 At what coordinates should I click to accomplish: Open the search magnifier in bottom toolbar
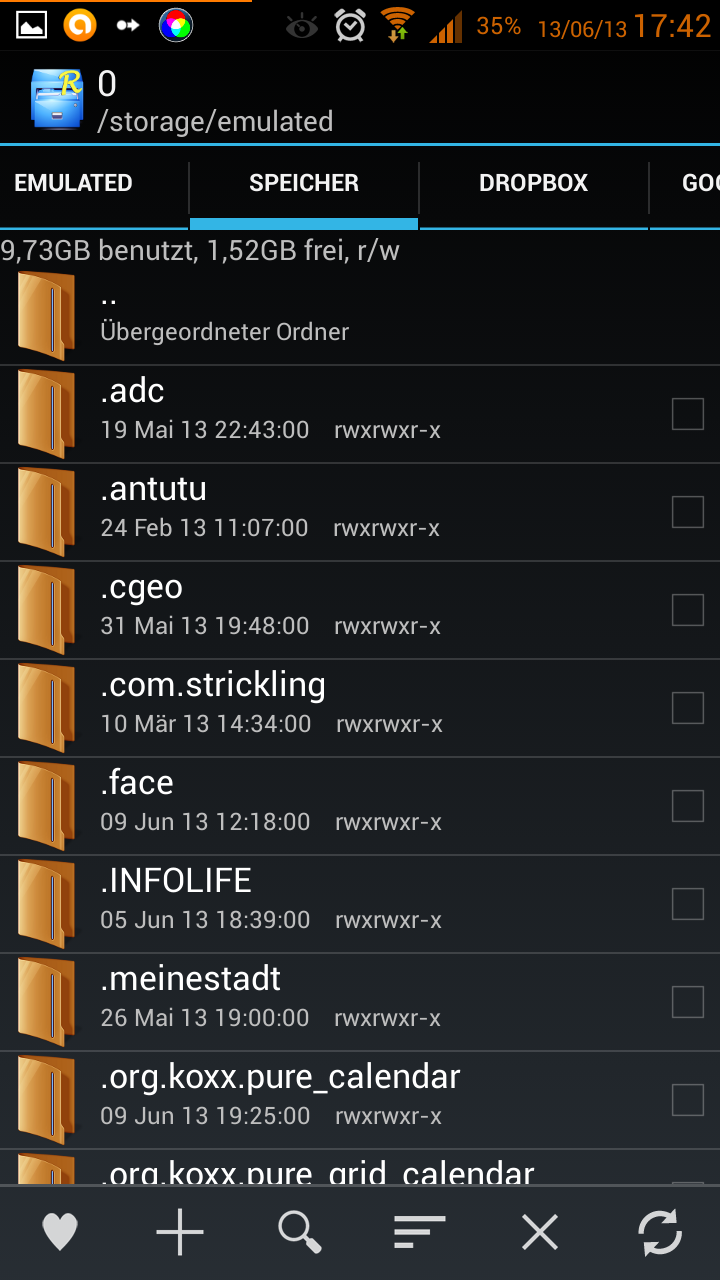pos(300,1233)
